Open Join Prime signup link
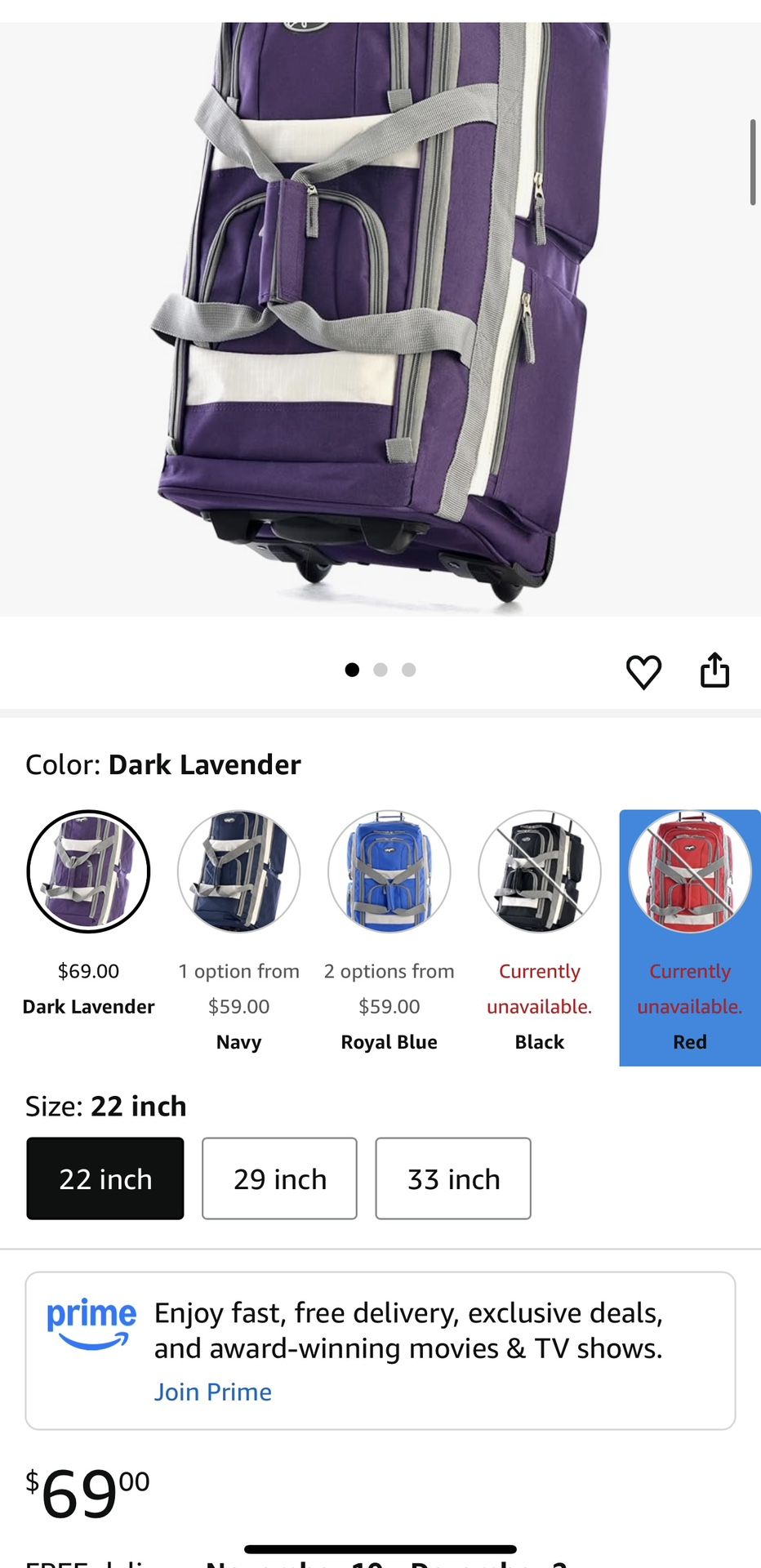The image size is (761, 1568). click(x=213, y=1392)
